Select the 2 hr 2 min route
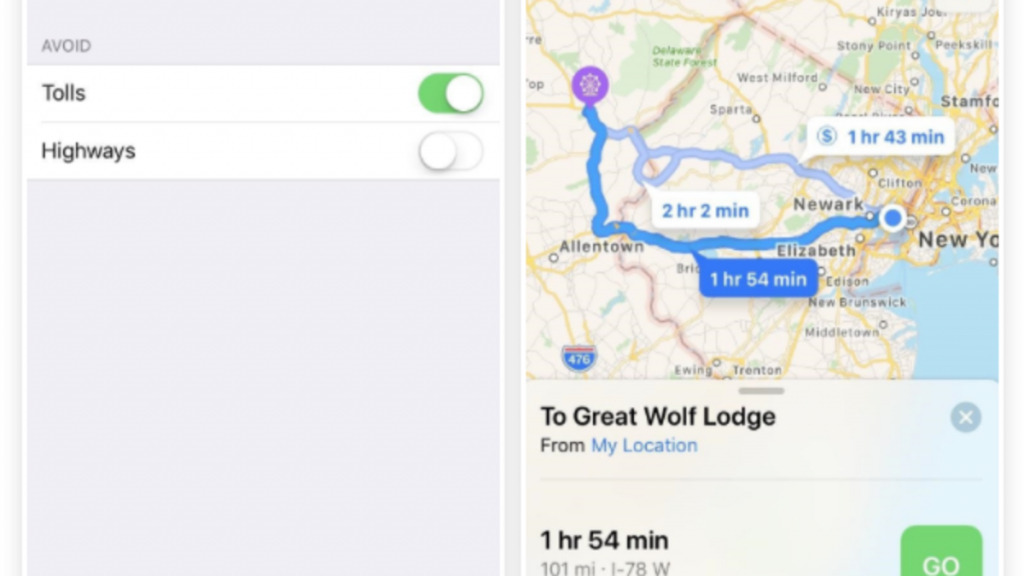 click(705, 211)
